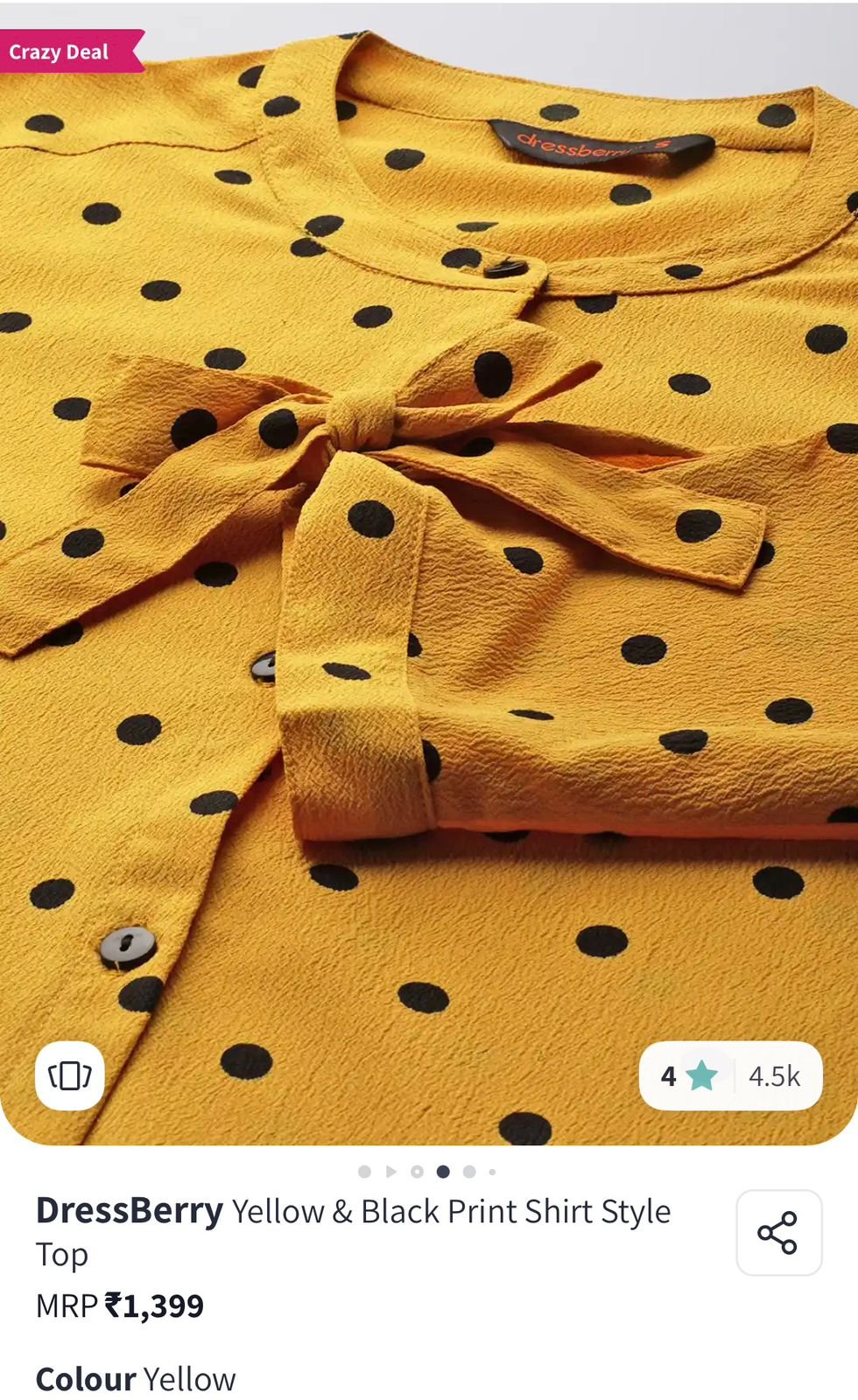Open the product image full screen
The height and width of the screenshot is (1400, 858).
tap(429, 569)
